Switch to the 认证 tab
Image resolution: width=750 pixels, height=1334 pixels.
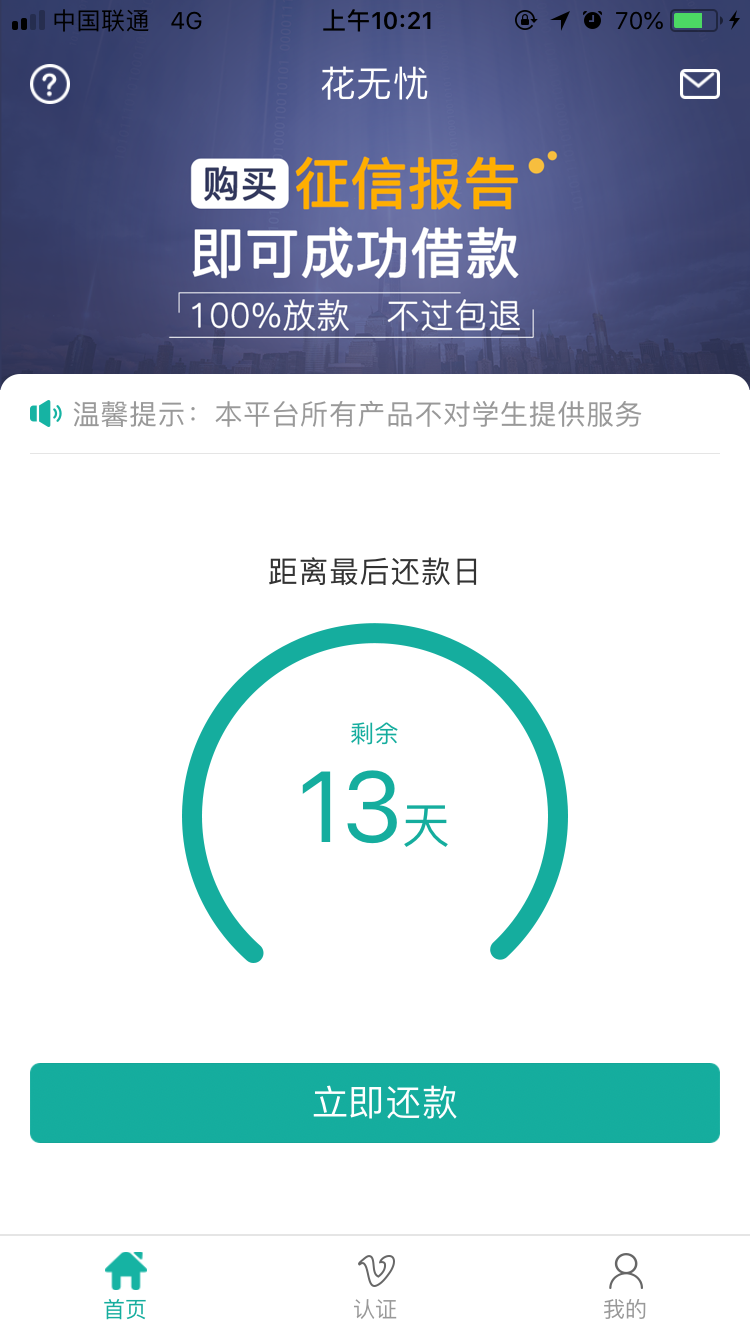point(375,1285)
